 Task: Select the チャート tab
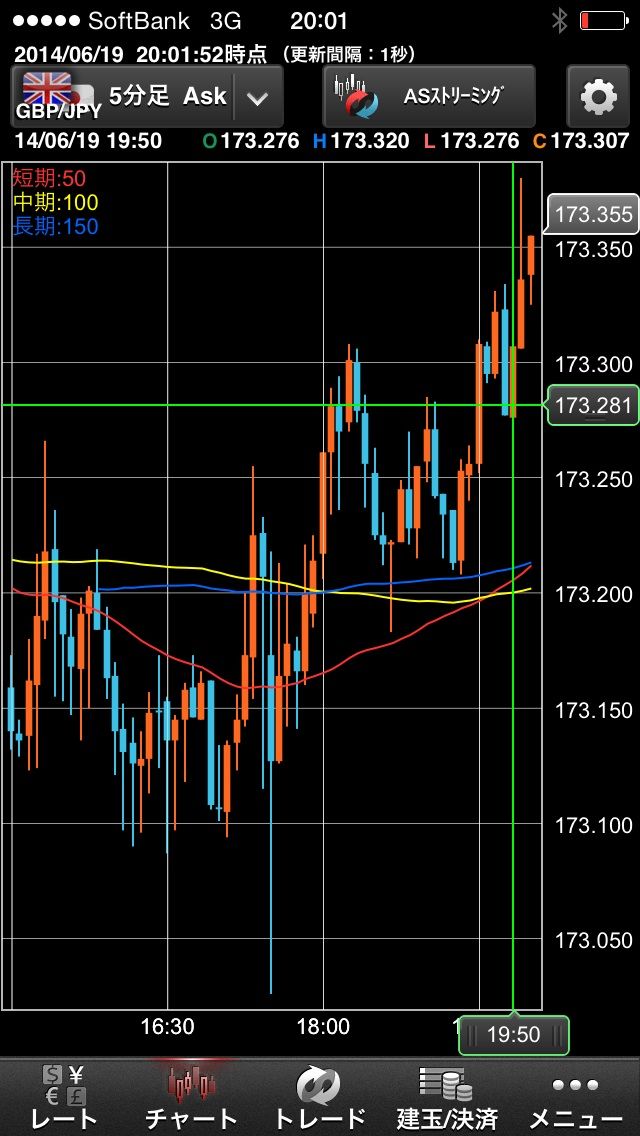(191, 1096)
